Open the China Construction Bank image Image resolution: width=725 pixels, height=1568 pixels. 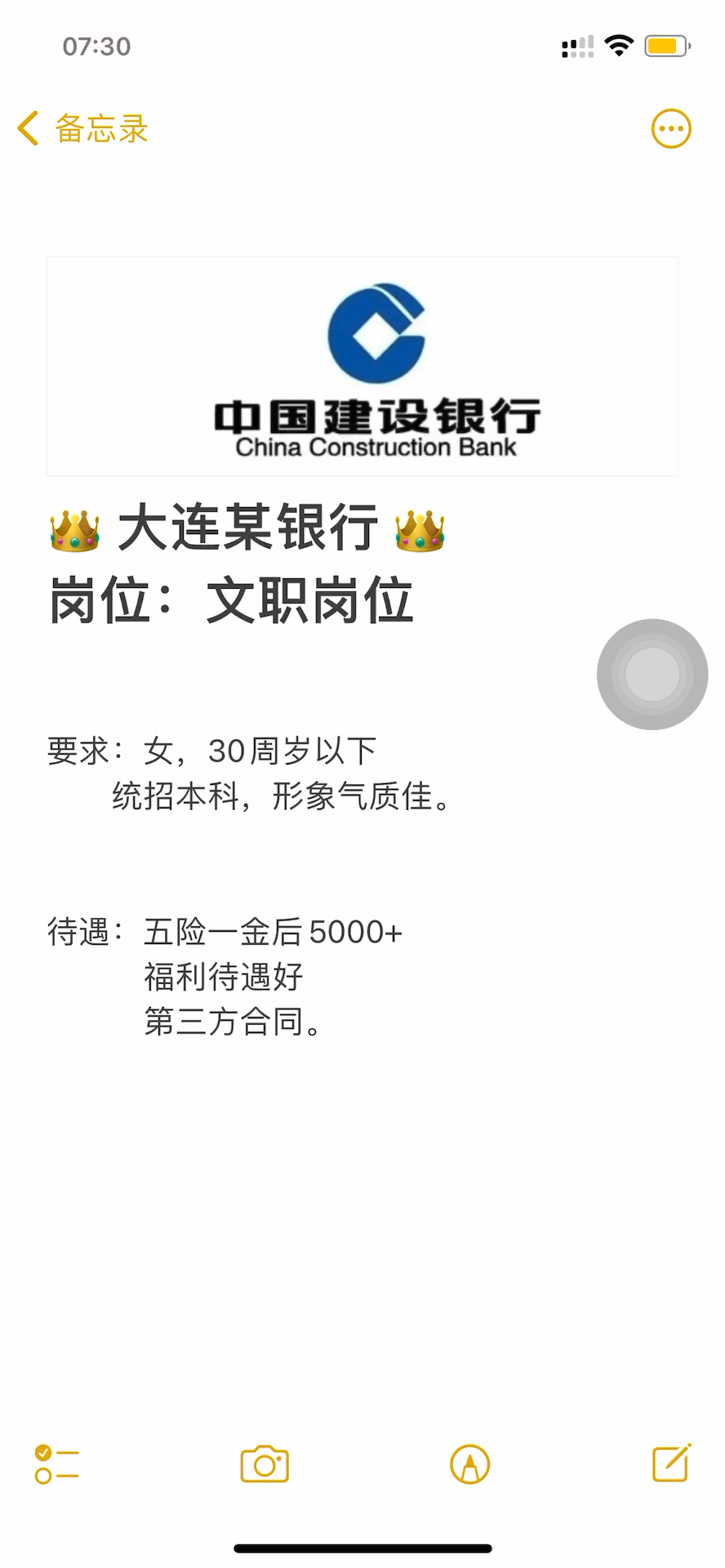362,367
